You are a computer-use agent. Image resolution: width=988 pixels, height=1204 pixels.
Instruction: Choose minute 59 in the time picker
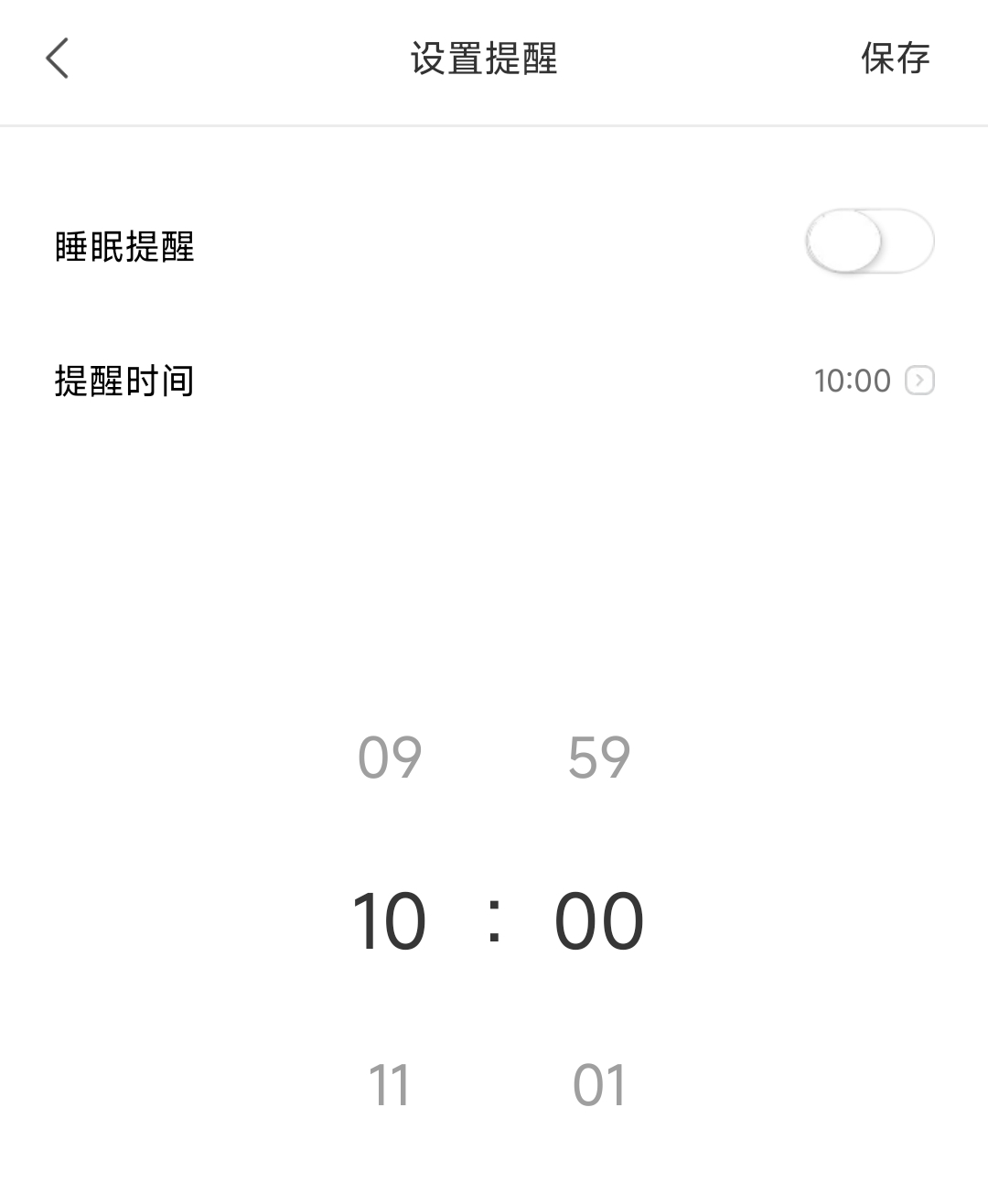(599, 758)
